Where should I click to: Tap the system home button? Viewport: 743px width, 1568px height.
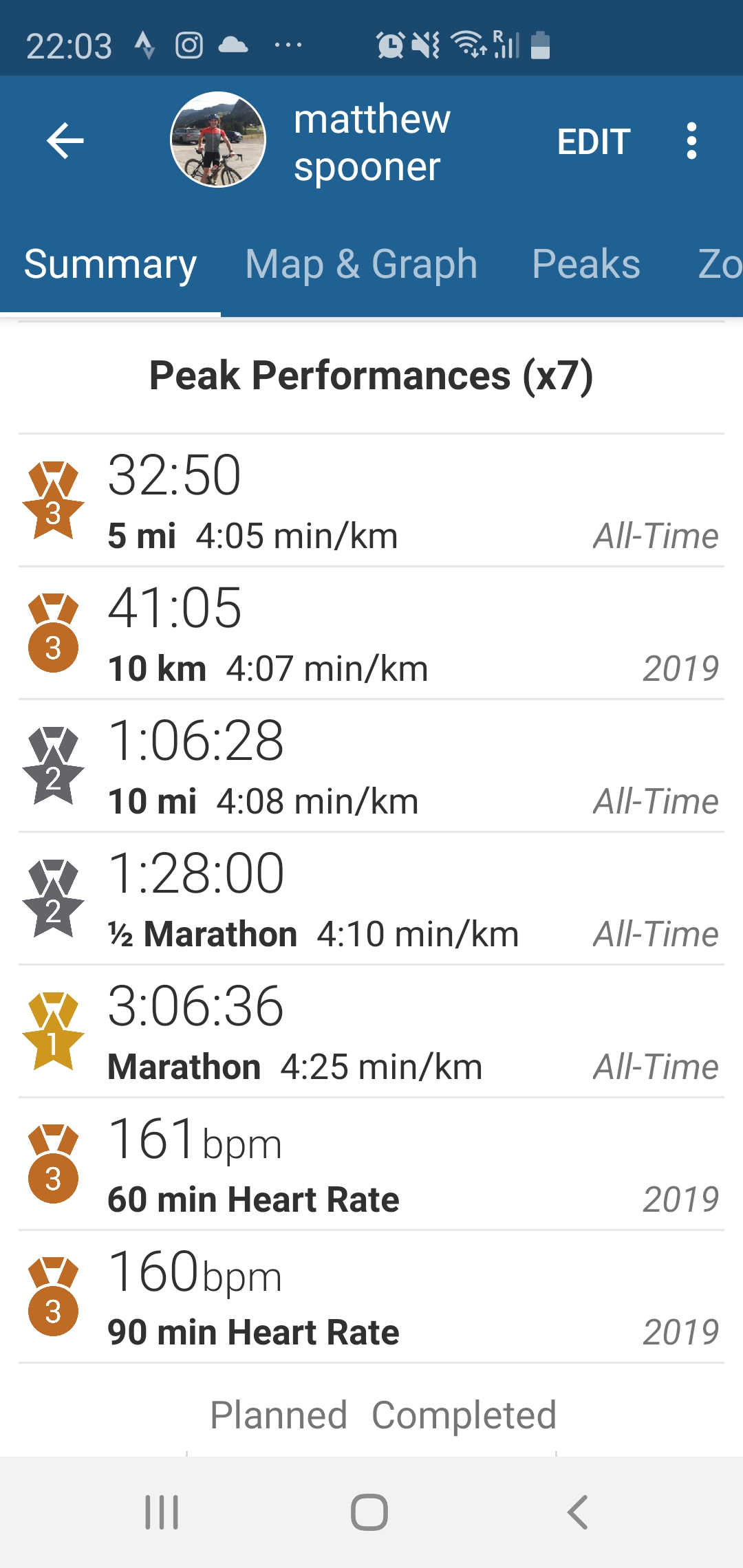click(x=369, y=1512)
